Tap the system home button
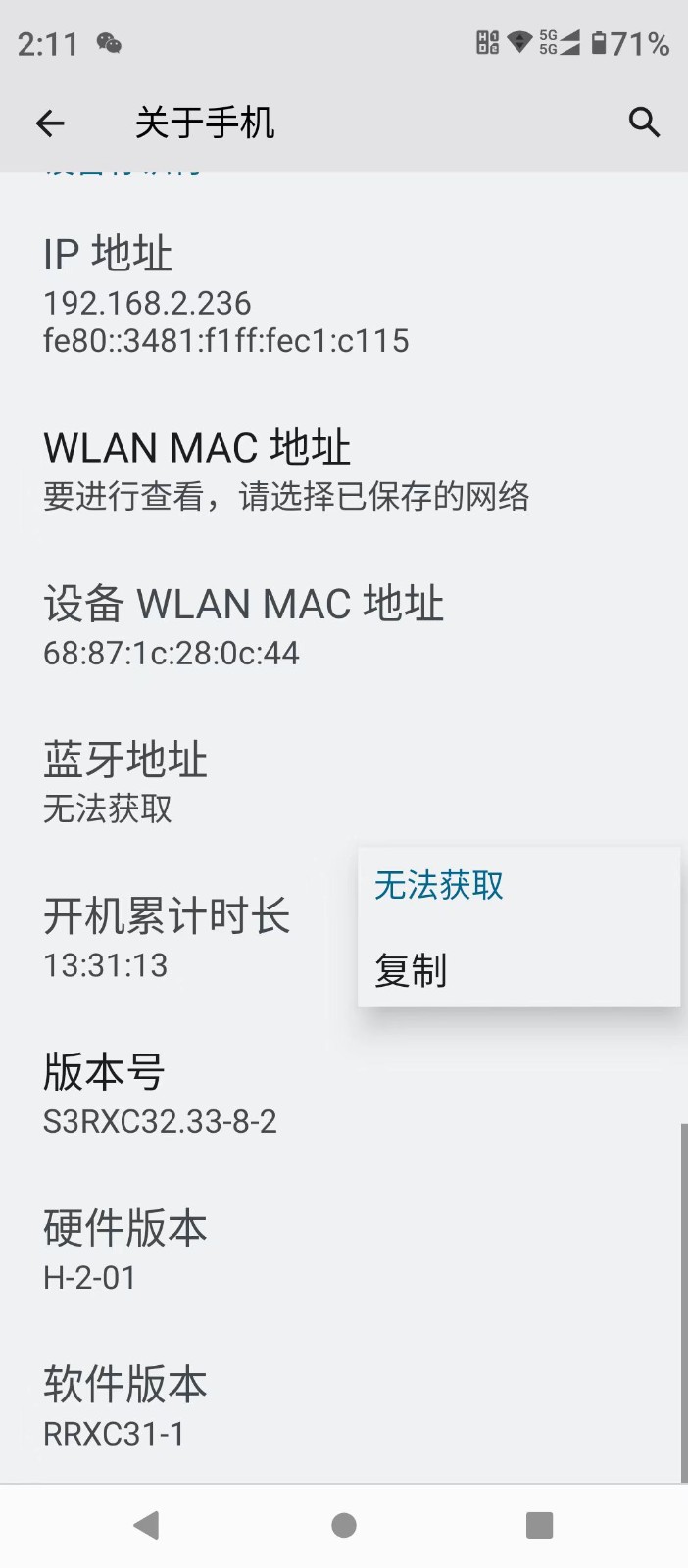Image resolution: width=688 pixels, height=1568 pixels. click(x=344, y=1525)
